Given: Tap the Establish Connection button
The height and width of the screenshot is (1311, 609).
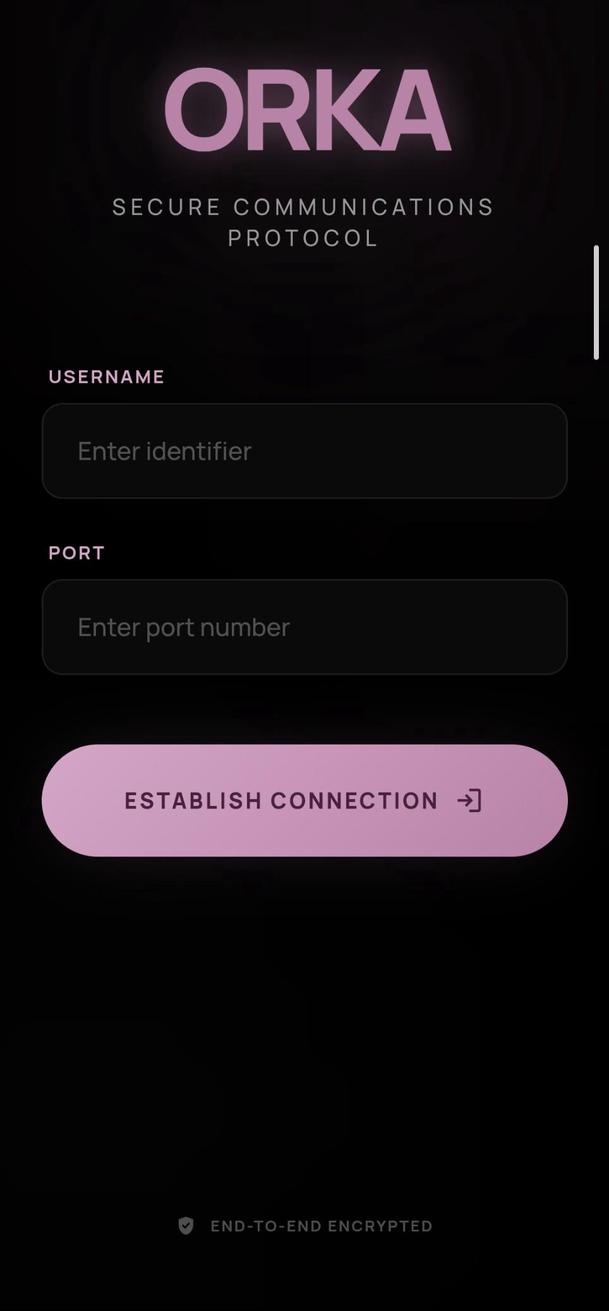Looking at the screenshot, I should [304, 800].
